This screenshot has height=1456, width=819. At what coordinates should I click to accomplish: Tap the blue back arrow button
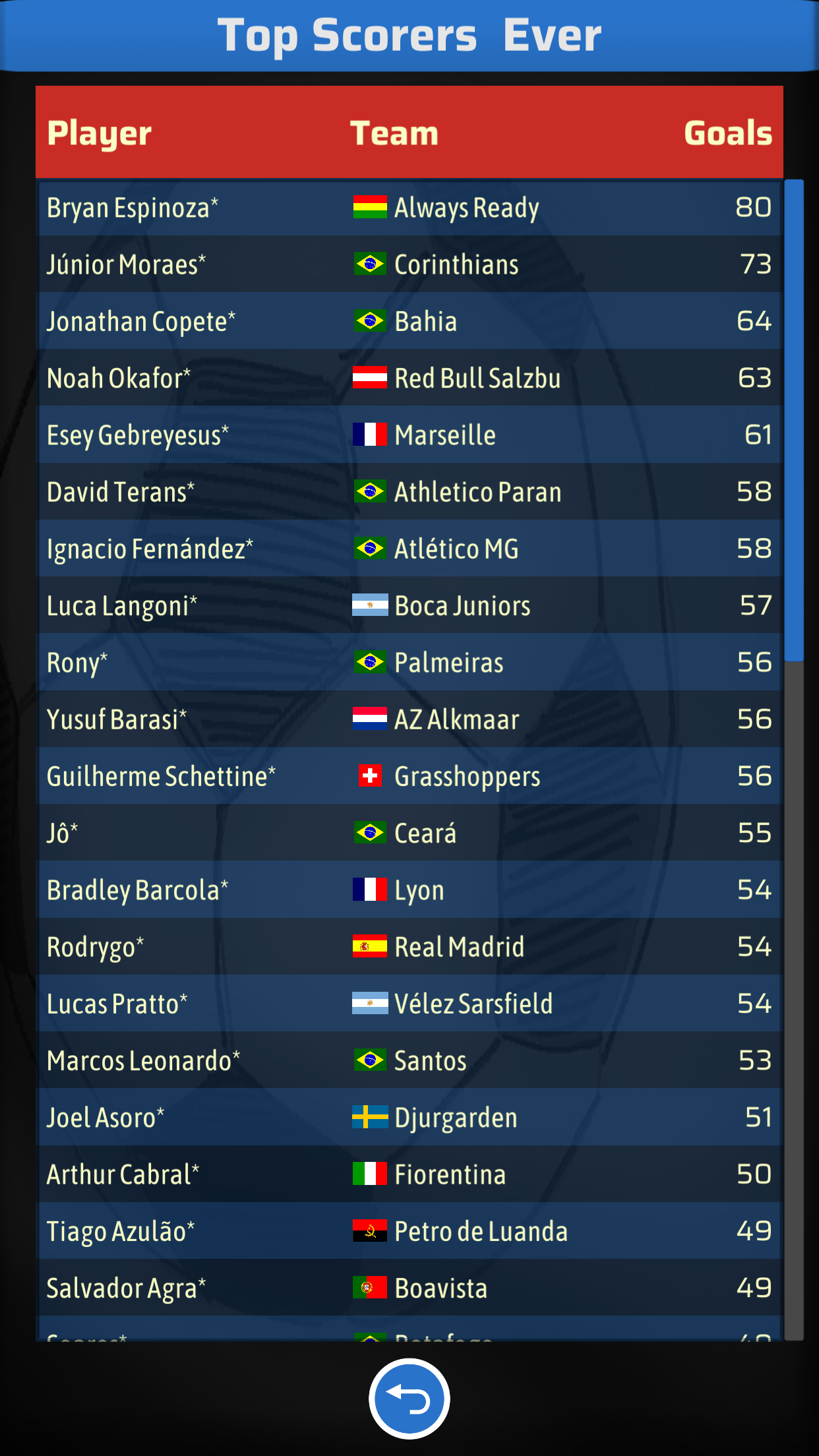(x=409, y=1398)
